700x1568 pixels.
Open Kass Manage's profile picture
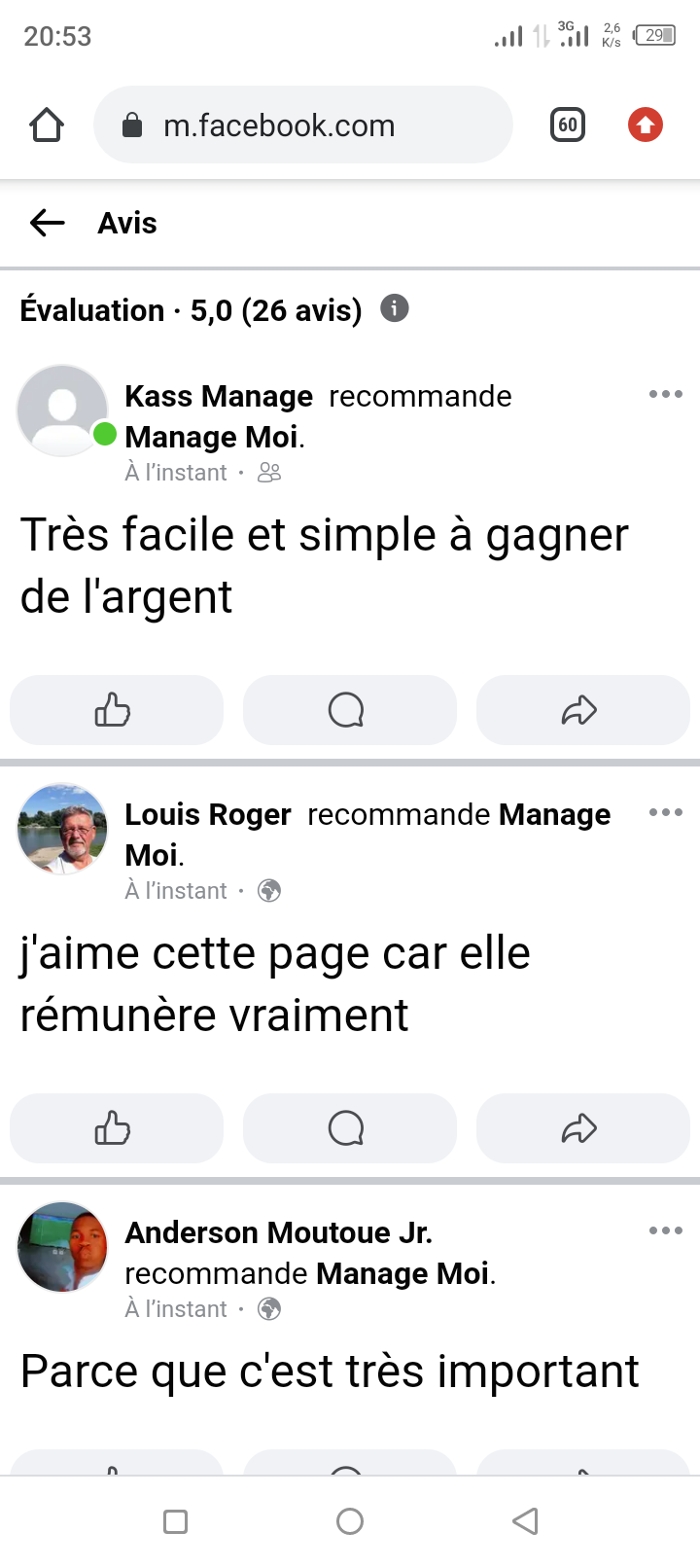click(62, 410)
